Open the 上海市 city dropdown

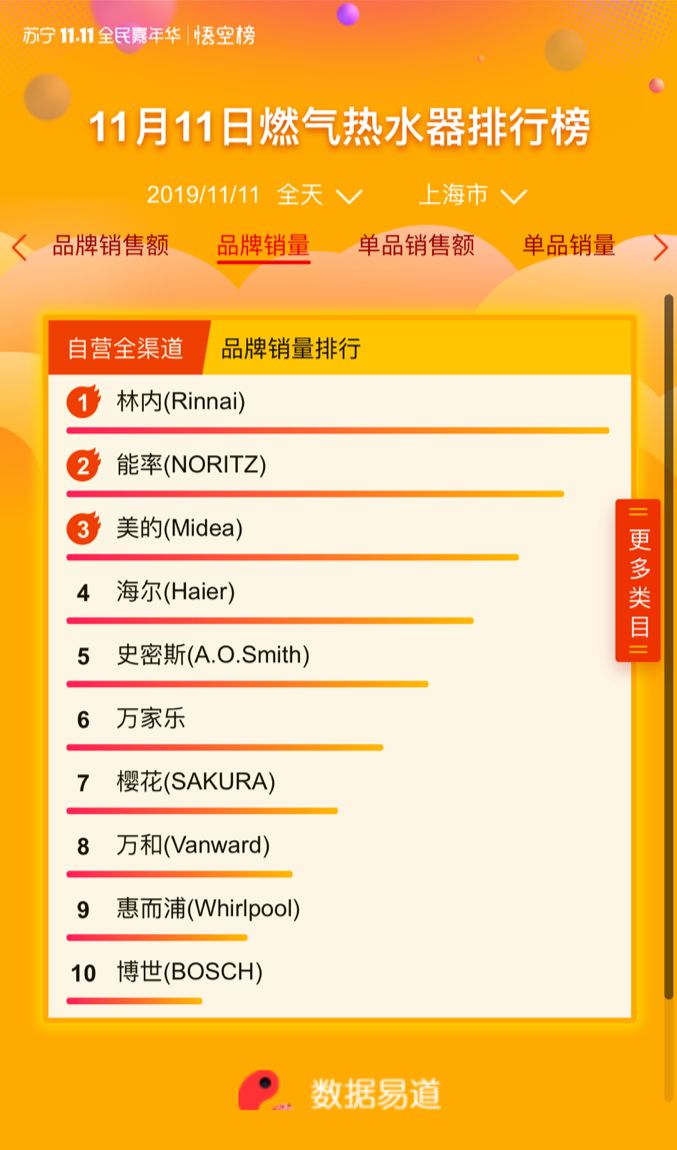click(x=472, y=195)
